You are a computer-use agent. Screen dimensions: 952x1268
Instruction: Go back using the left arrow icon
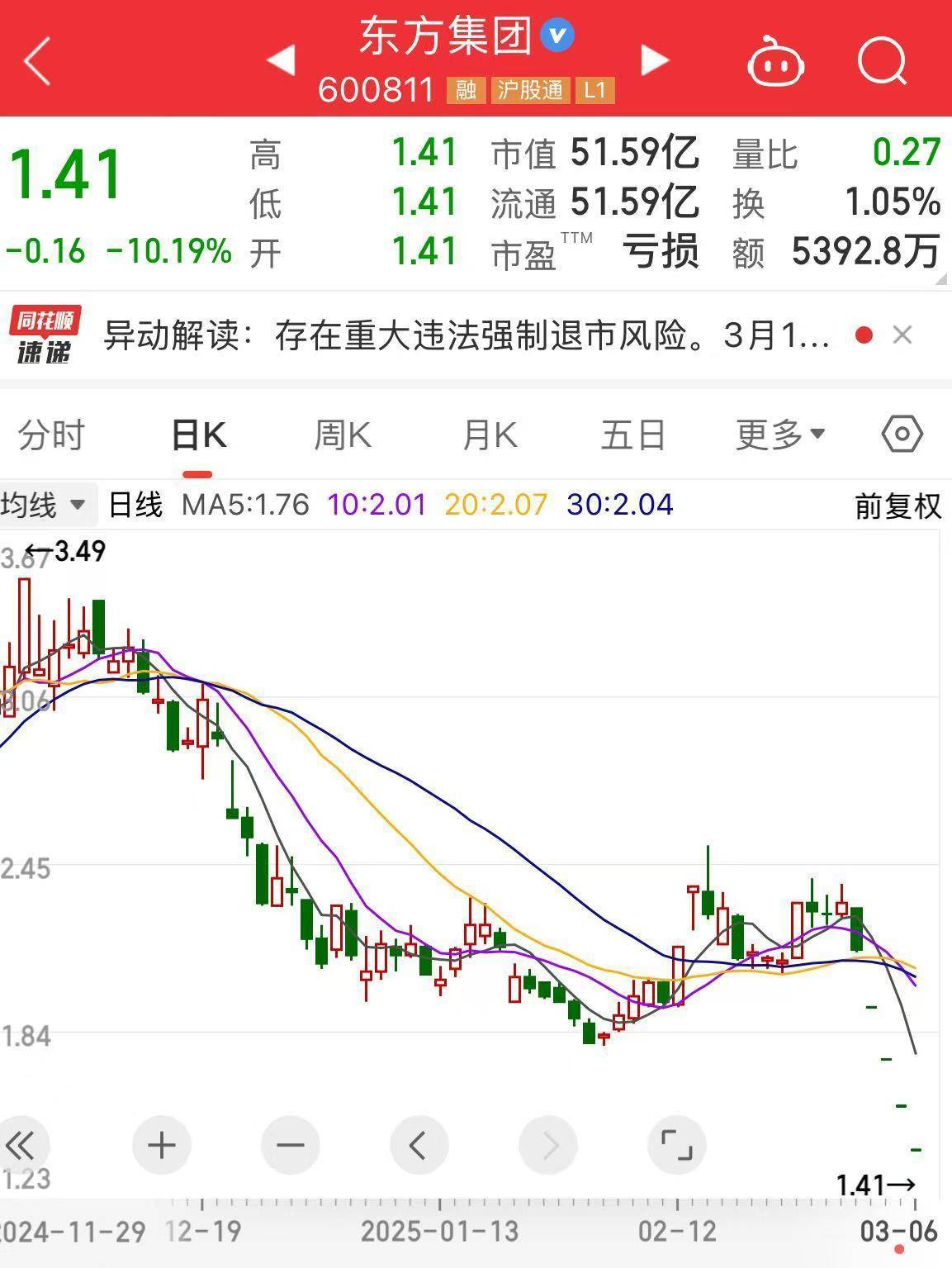(x=36, y=62)
